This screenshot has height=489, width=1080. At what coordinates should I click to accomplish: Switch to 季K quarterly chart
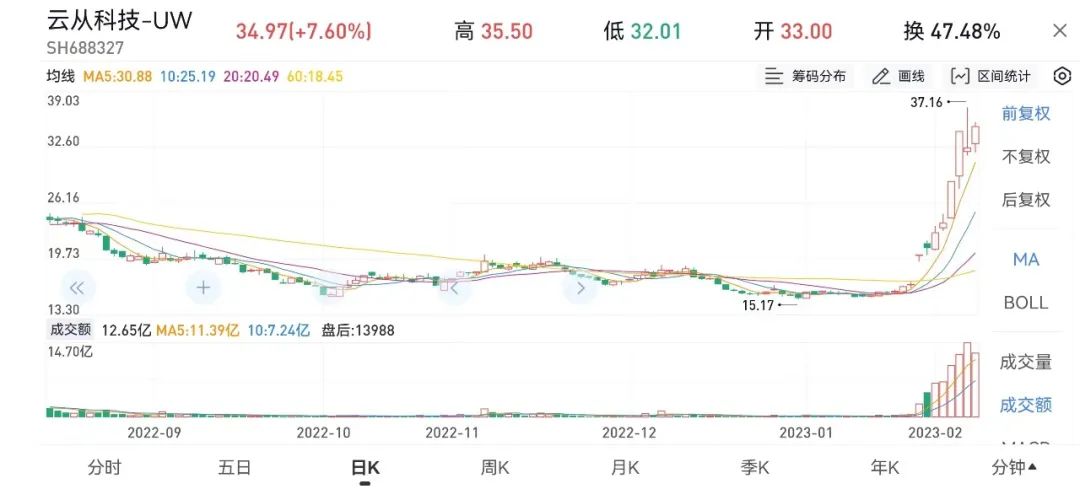(755, 467)
